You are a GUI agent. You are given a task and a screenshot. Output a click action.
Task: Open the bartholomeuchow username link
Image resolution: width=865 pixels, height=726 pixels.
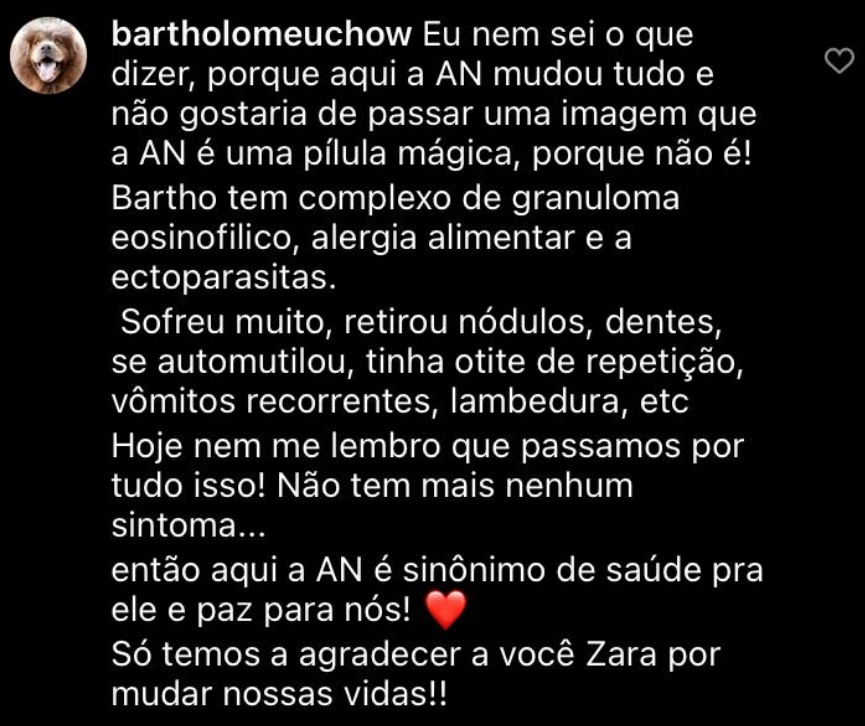pyautogui.click(x=261, y=36)
